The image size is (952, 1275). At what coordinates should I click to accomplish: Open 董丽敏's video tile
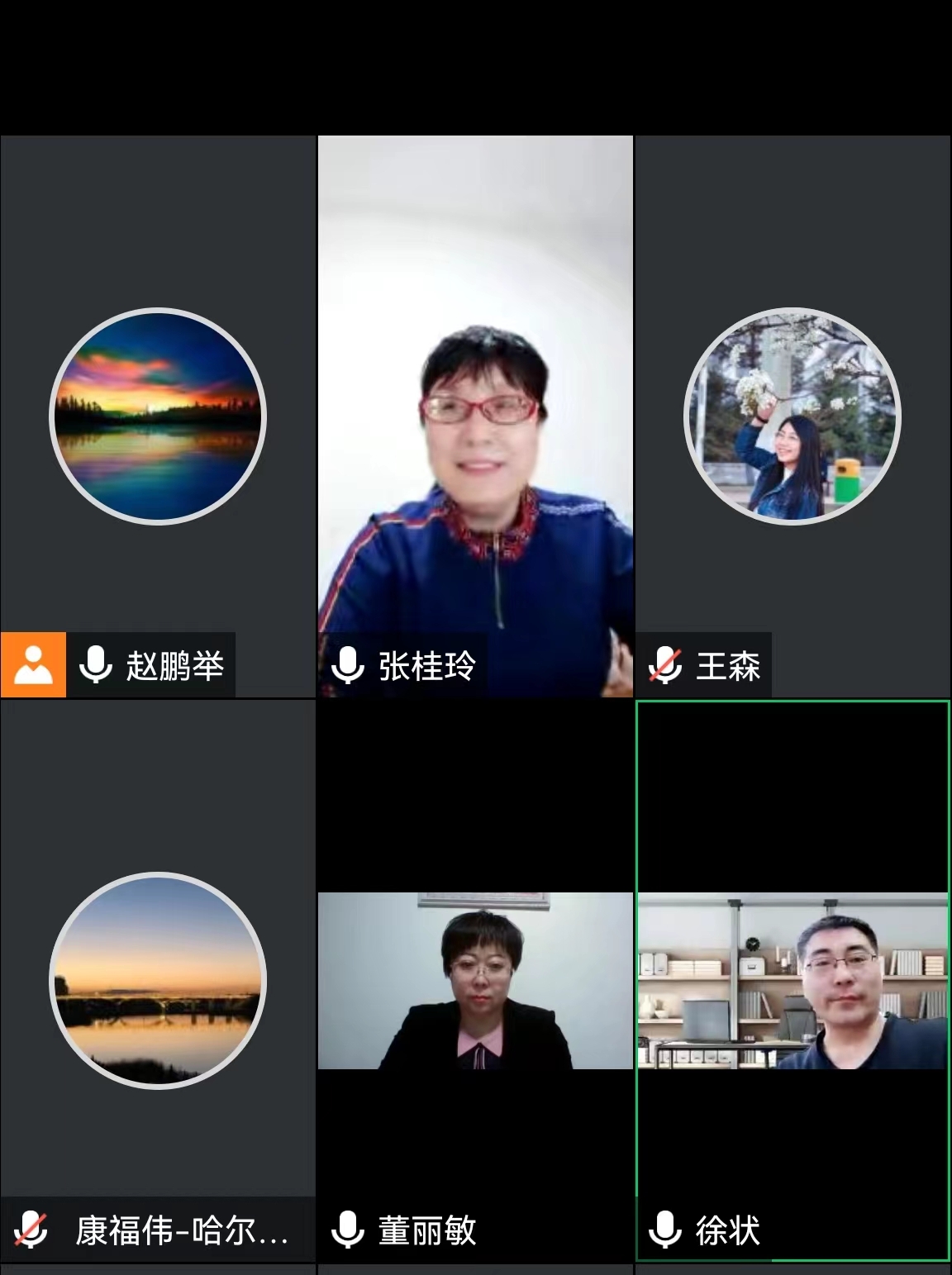(475, 980)
